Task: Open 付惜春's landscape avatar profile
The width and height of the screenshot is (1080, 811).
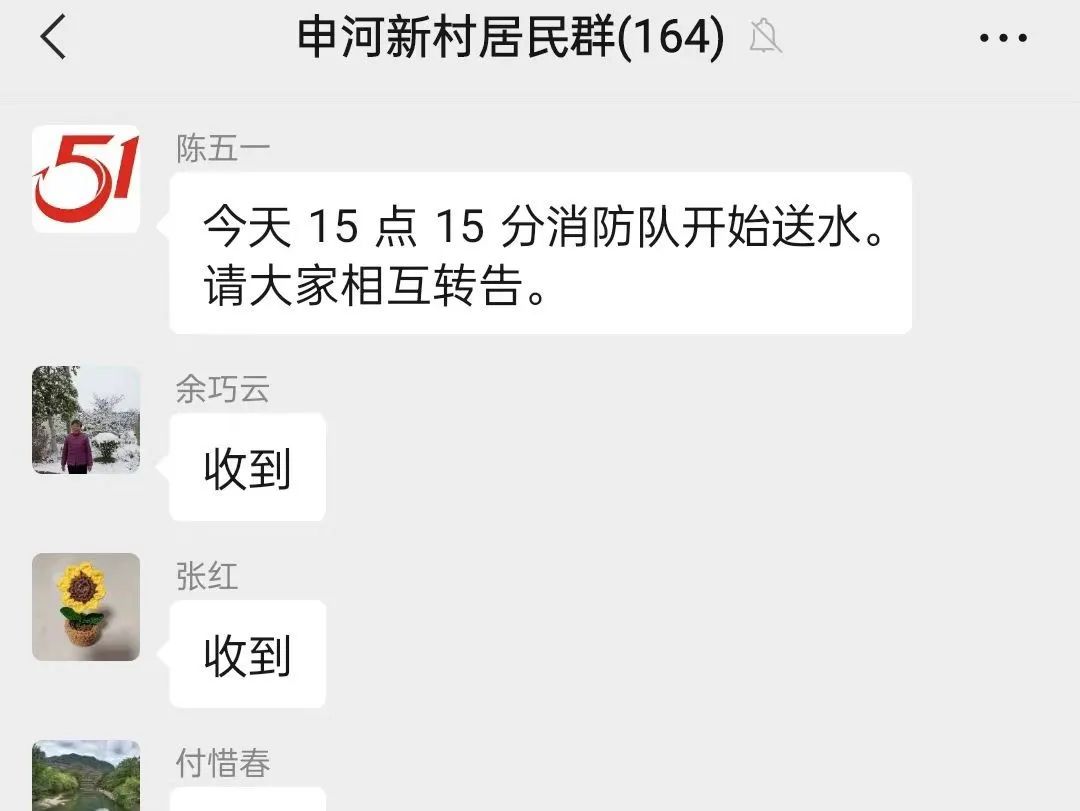Action: click(x=86, y=776)
